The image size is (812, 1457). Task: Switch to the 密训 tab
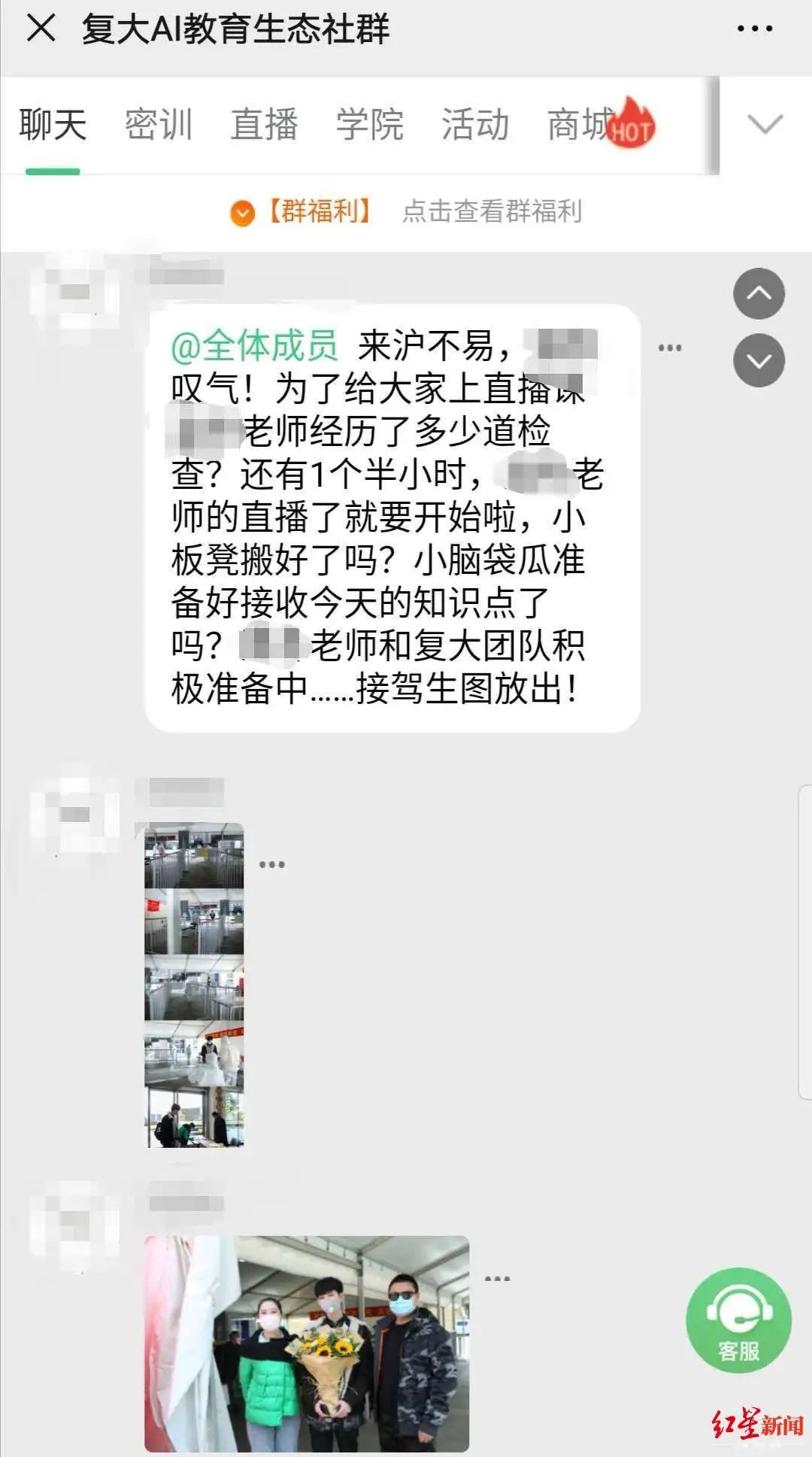159,125
